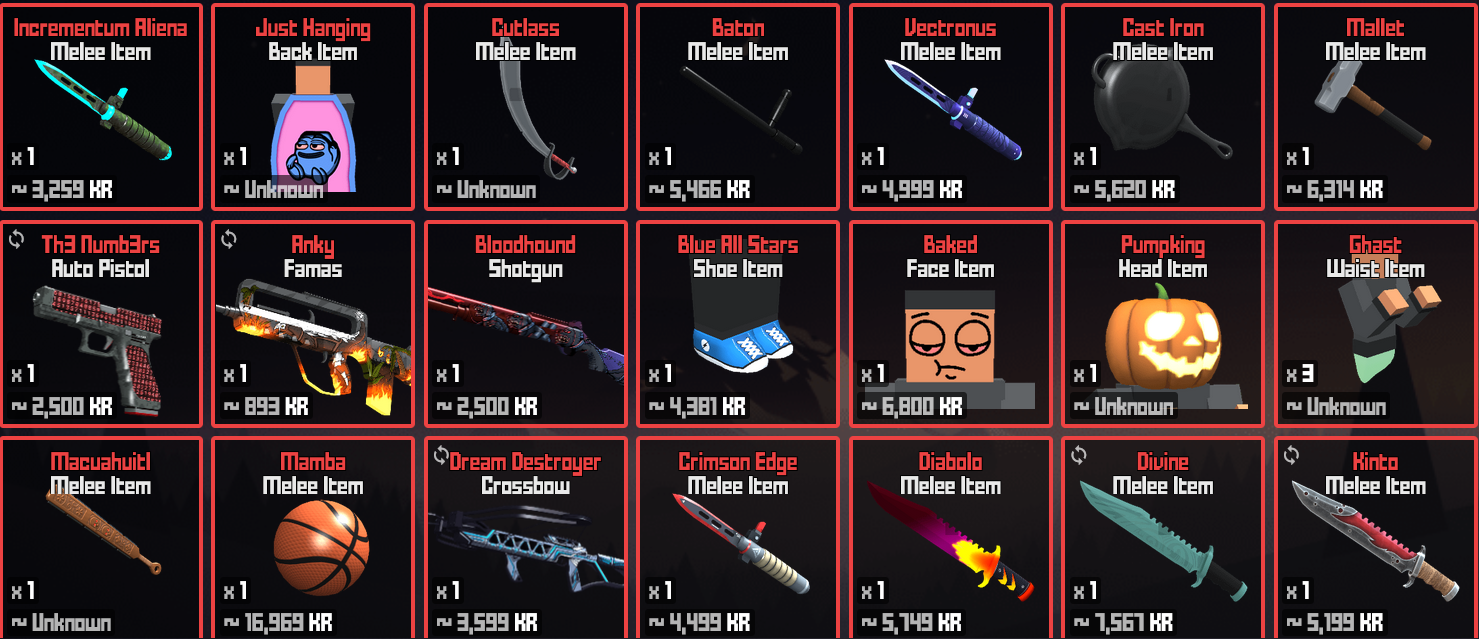Select the Baton melee item
Viewport: 1479px width, 639px height.
pyautogui.click(x=738, y=107)
